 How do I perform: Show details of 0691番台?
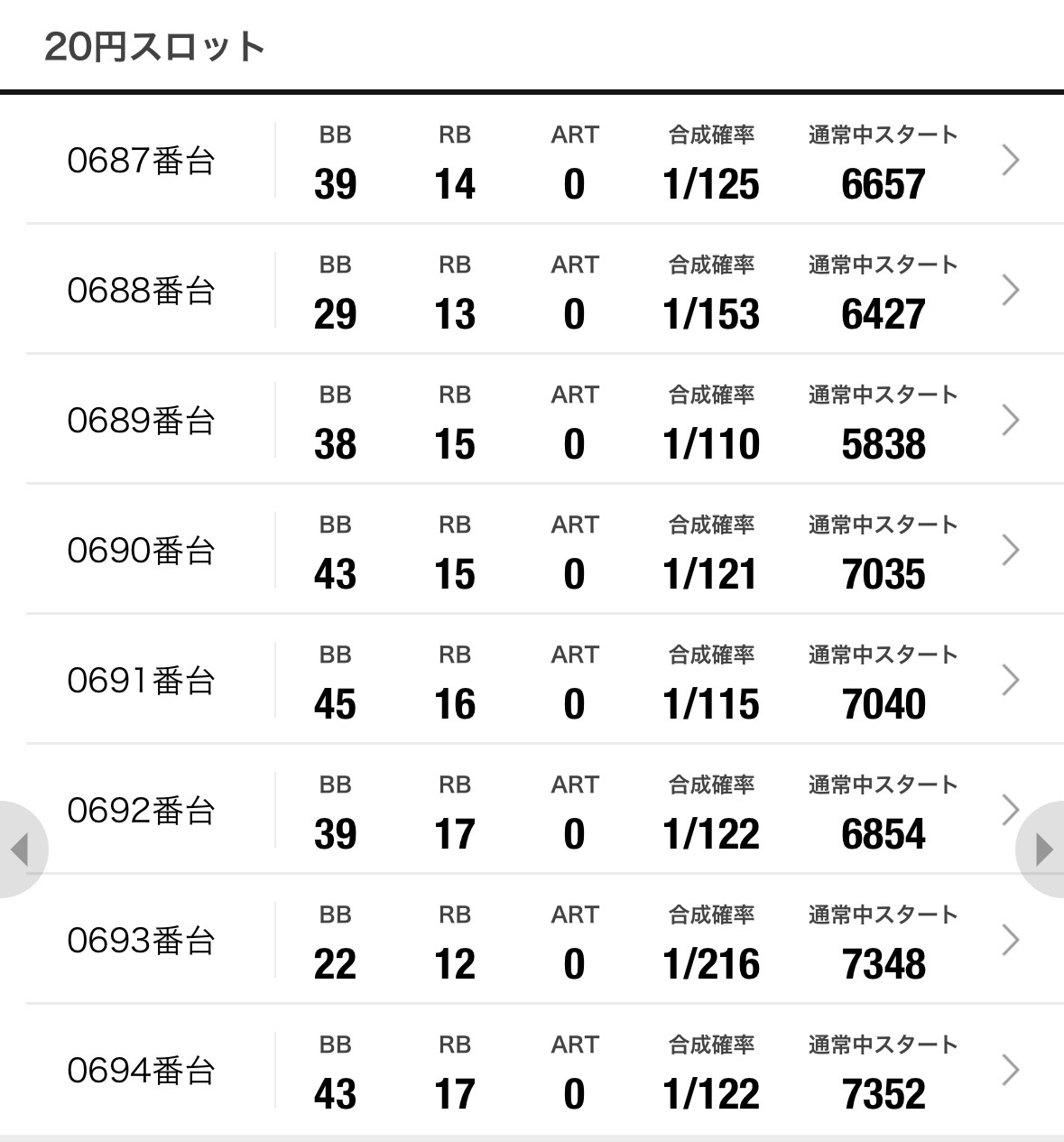[x=531, y=681]
